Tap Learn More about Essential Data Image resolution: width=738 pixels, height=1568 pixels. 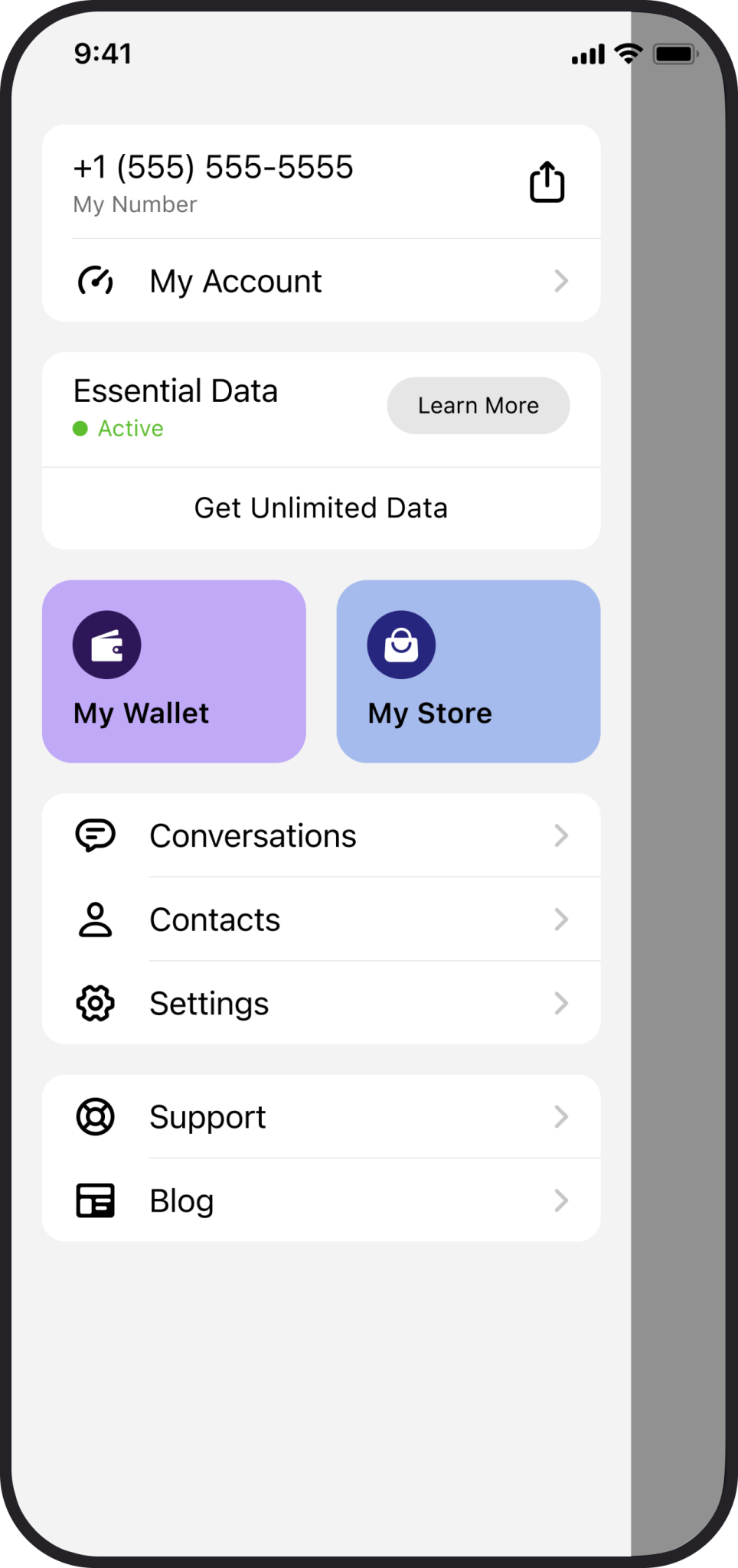pyautogui.click(x=478, y=406)
